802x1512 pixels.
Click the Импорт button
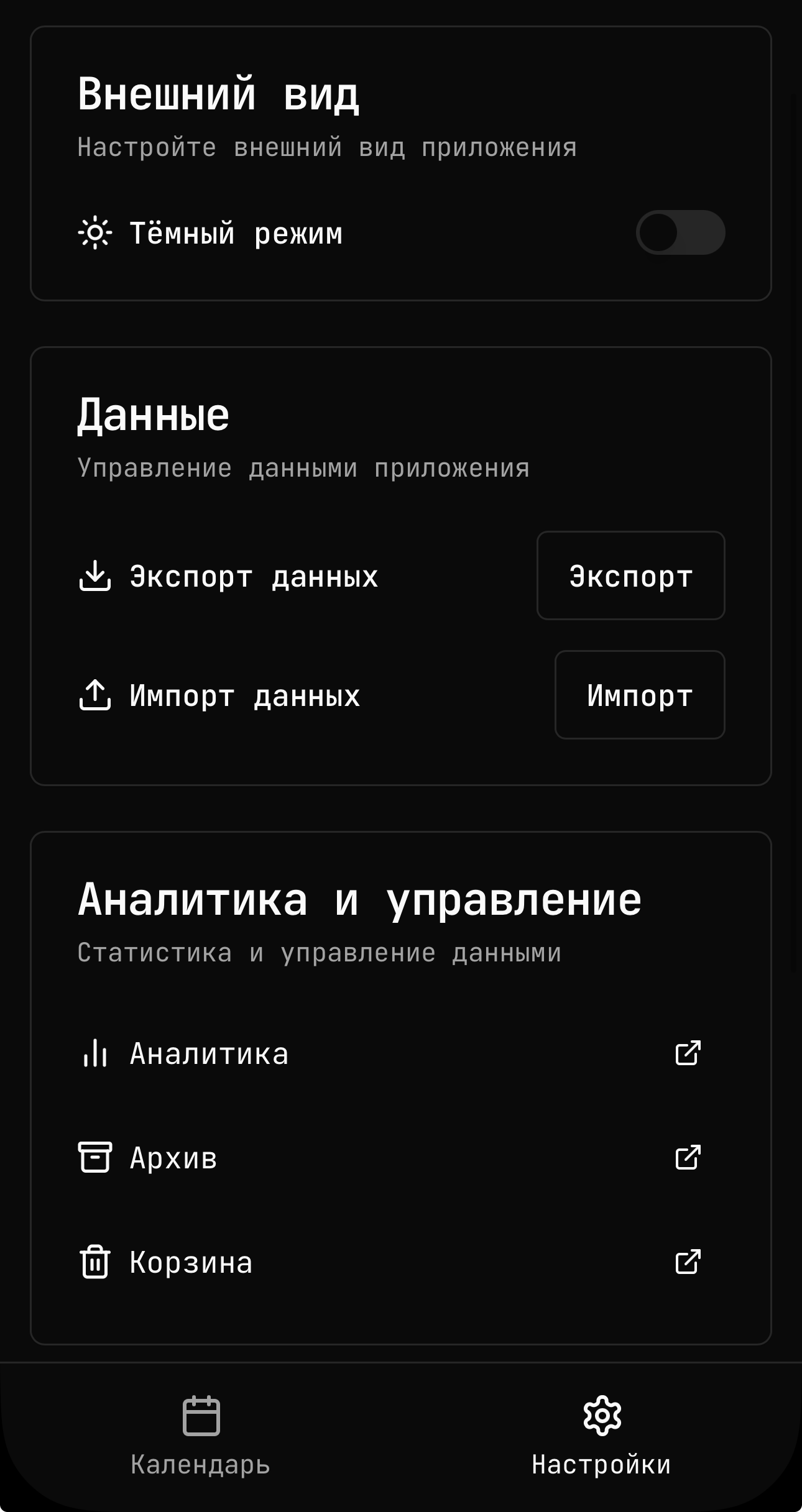tap(640, 695)
